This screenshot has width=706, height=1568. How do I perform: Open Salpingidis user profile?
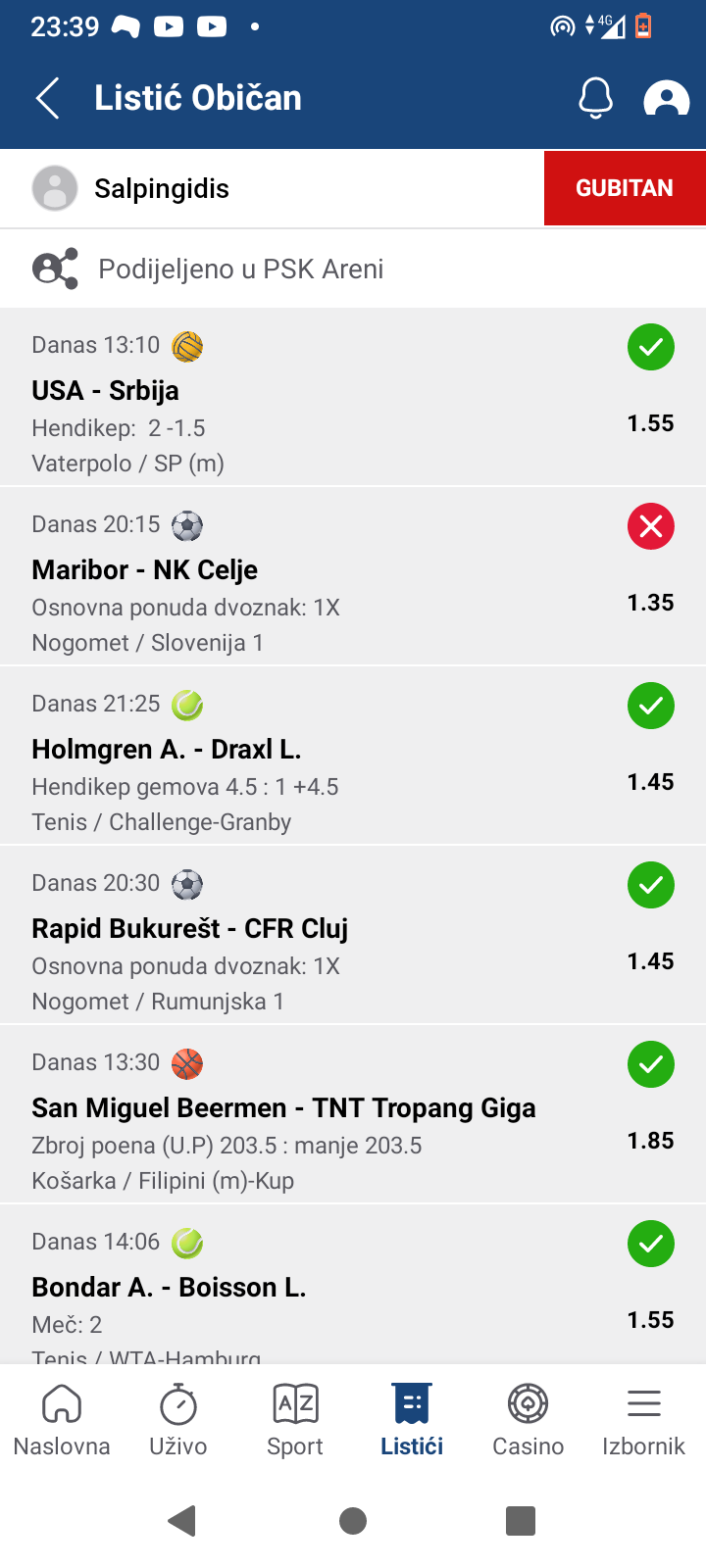pyautogui.click(x=162, y=188)
